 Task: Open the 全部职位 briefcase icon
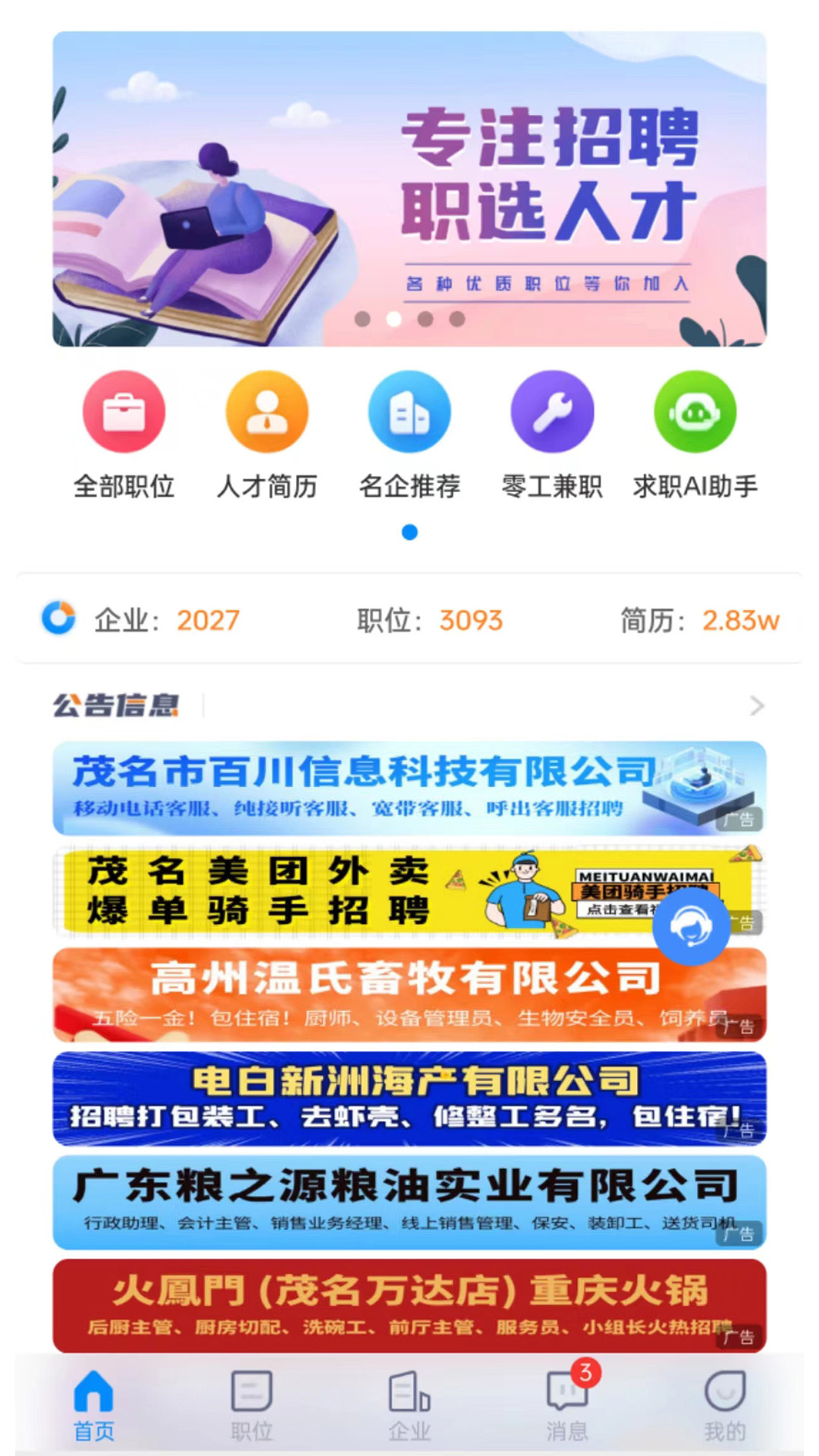tap(125, 412)
